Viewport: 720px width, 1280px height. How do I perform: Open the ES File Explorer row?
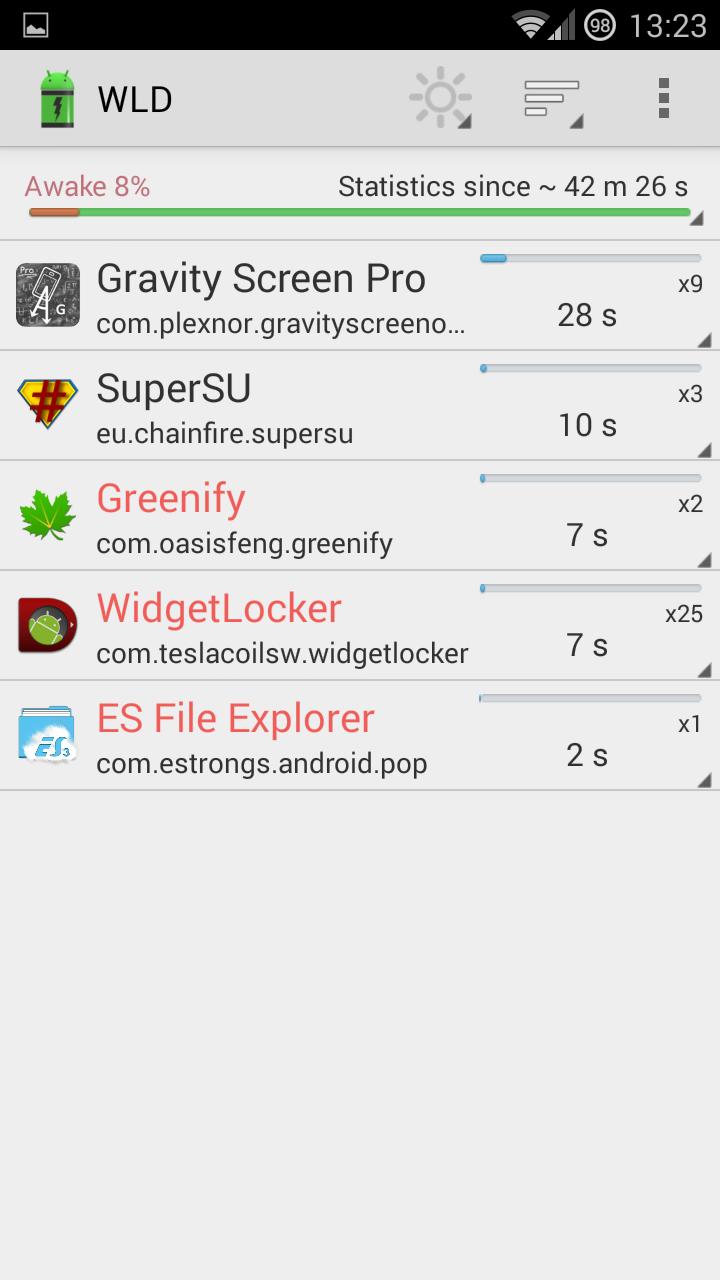tap(360, 736)
